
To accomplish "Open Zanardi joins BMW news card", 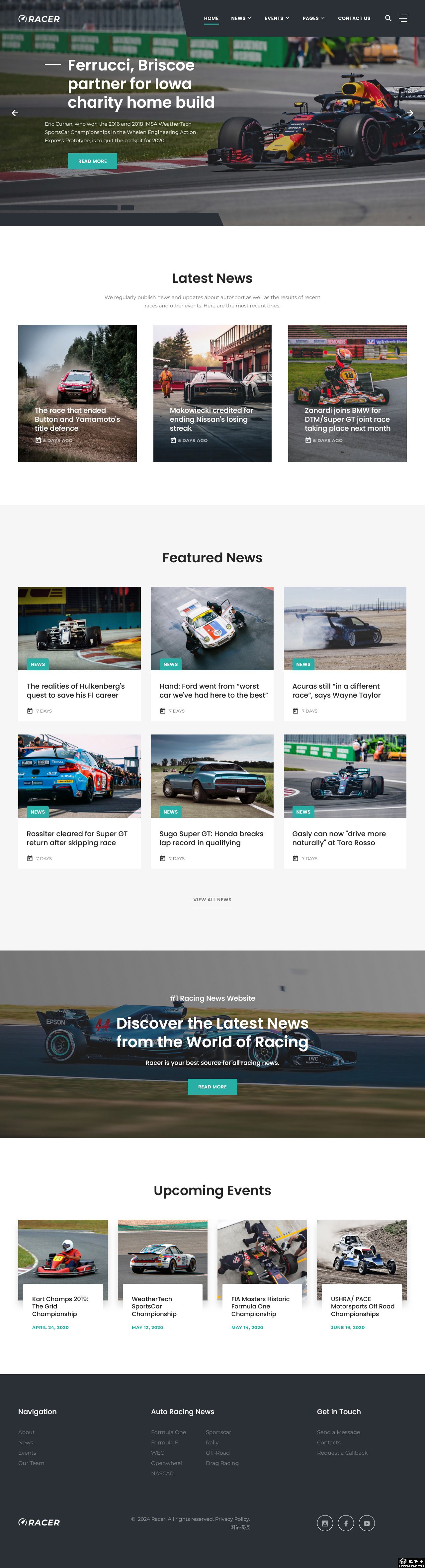I will (x=347, y=419).
